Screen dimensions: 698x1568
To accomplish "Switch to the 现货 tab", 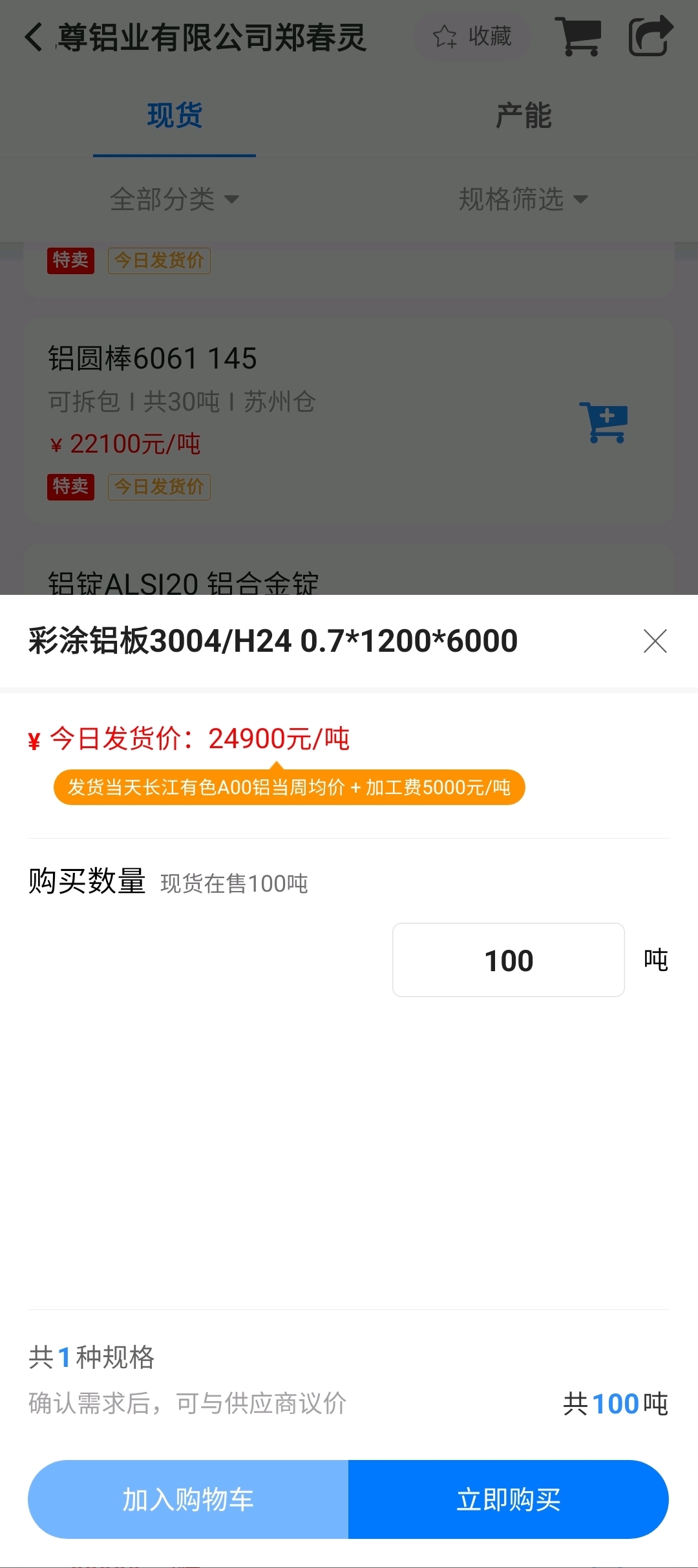I will (x=174, y=116).
